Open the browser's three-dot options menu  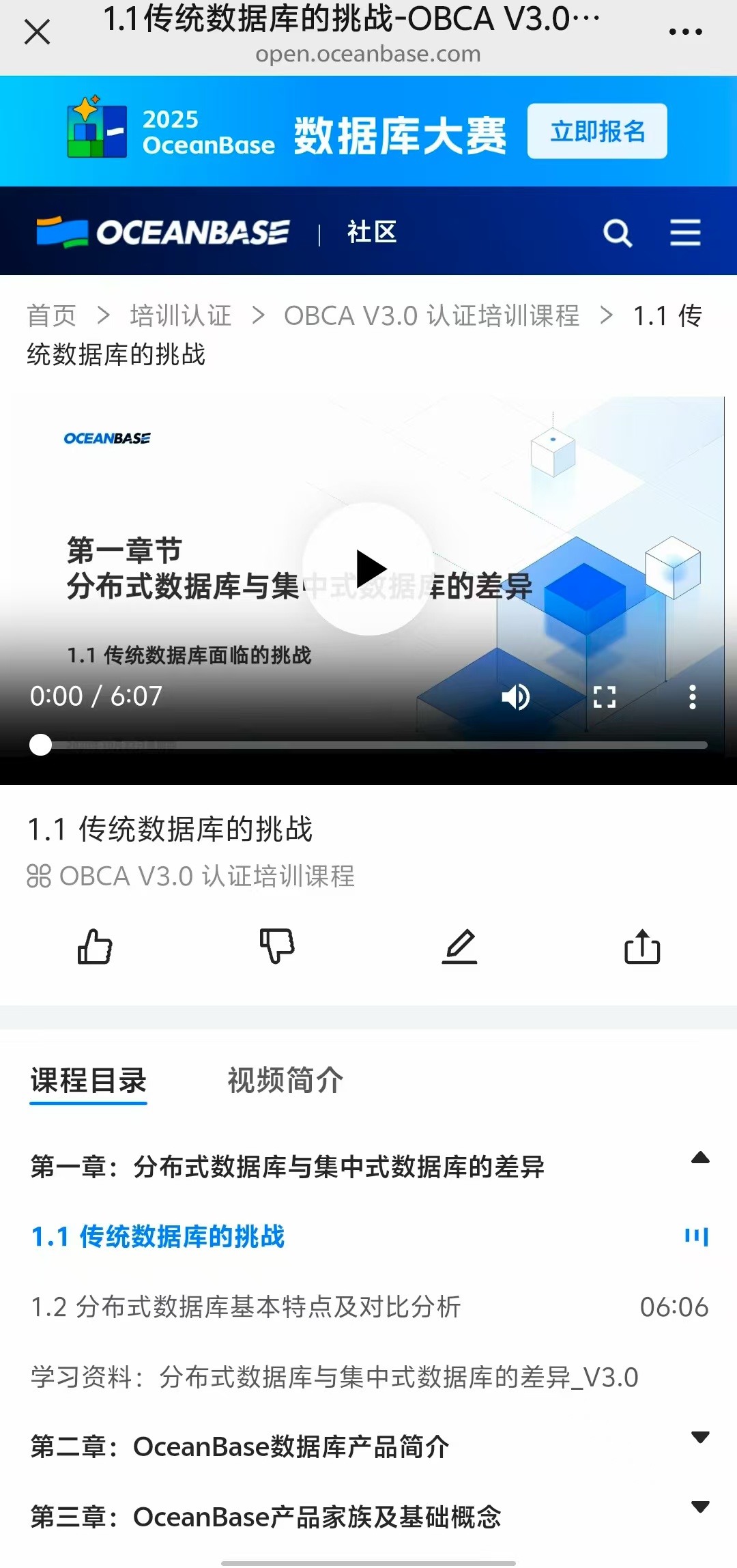685,31
